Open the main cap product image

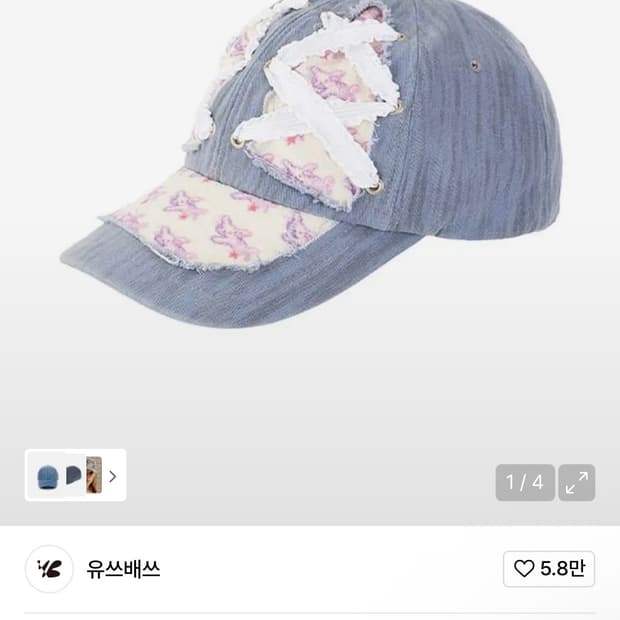coord(312,164)
